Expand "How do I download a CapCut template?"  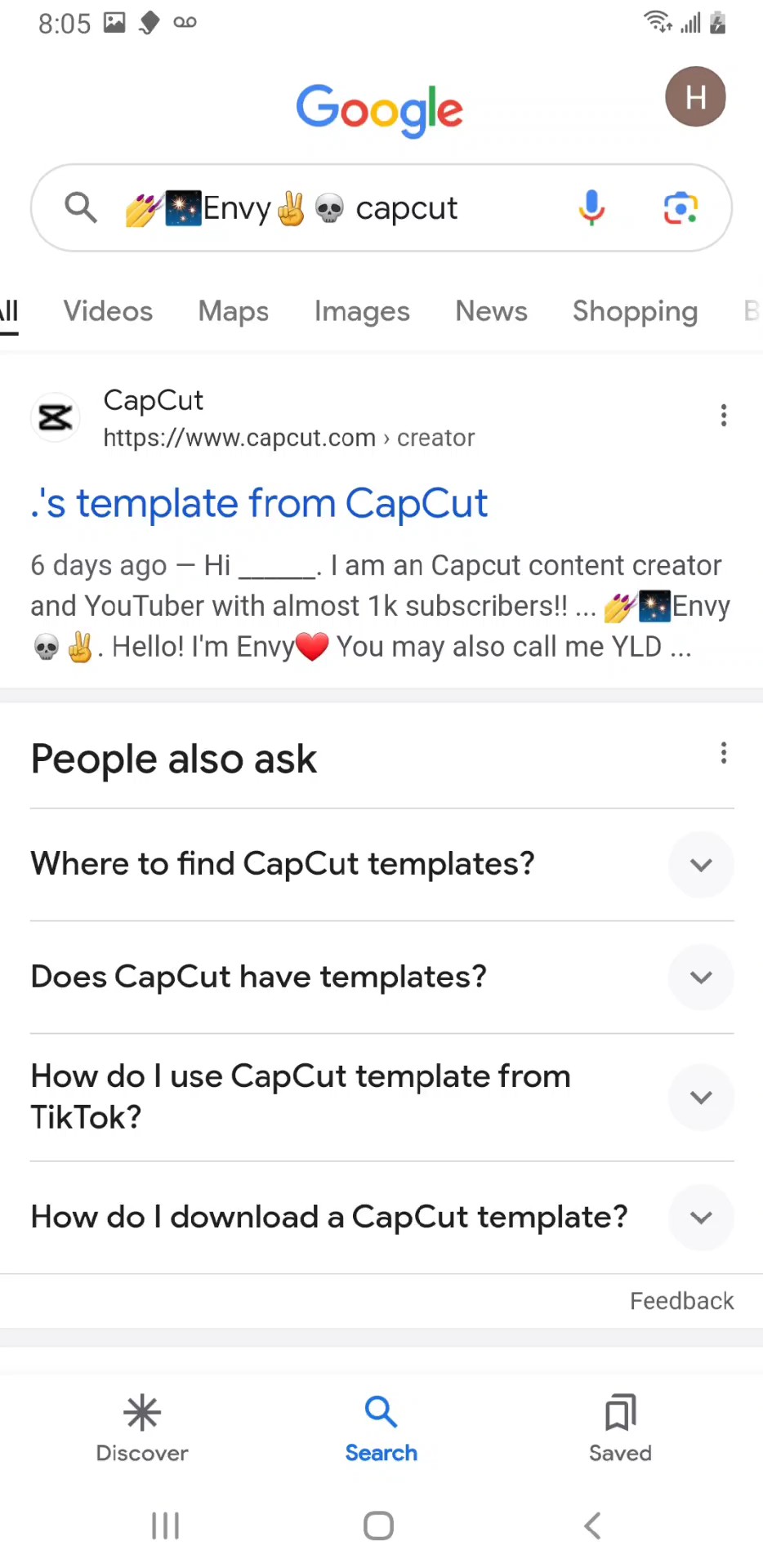(701, 1217)
